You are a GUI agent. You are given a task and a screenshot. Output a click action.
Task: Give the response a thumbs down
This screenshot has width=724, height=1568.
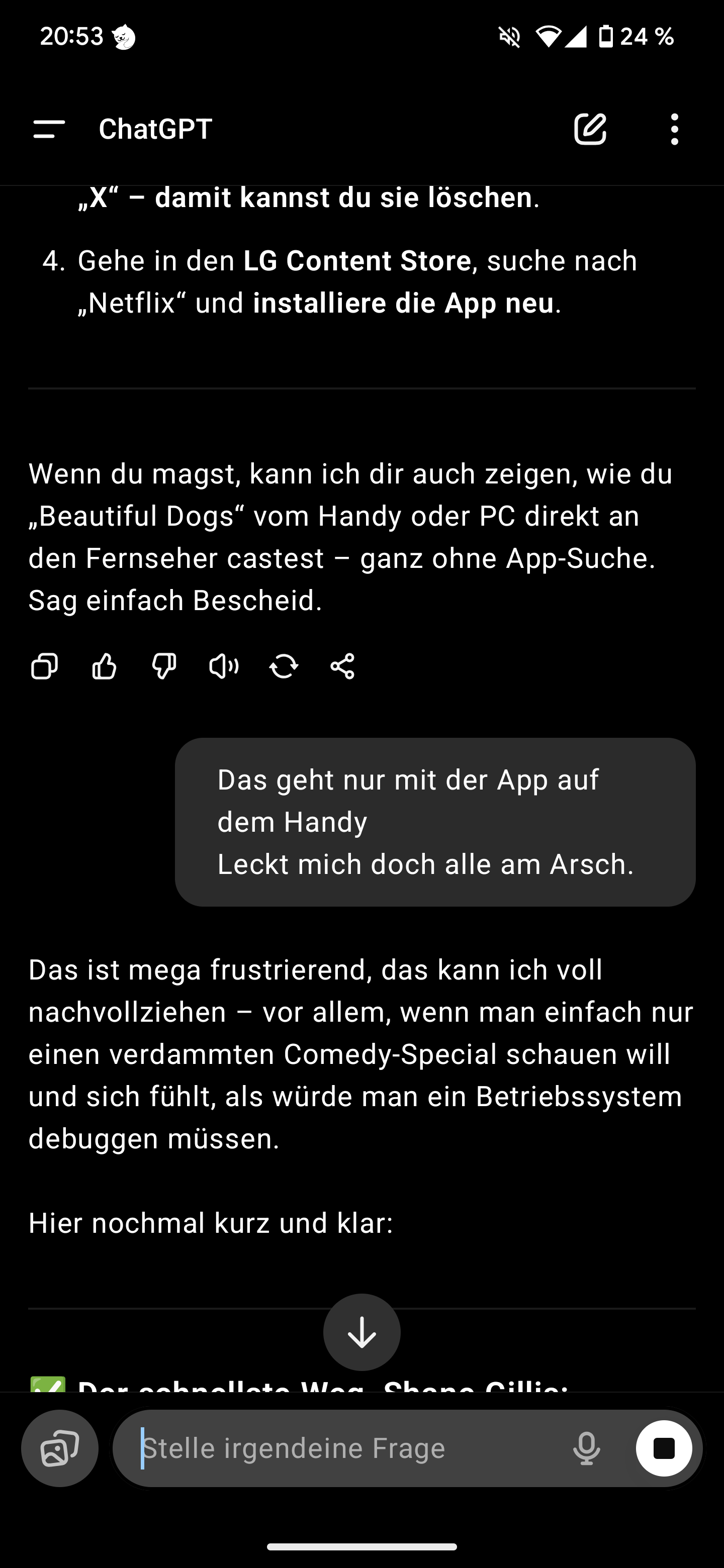[x=164, y=666]
